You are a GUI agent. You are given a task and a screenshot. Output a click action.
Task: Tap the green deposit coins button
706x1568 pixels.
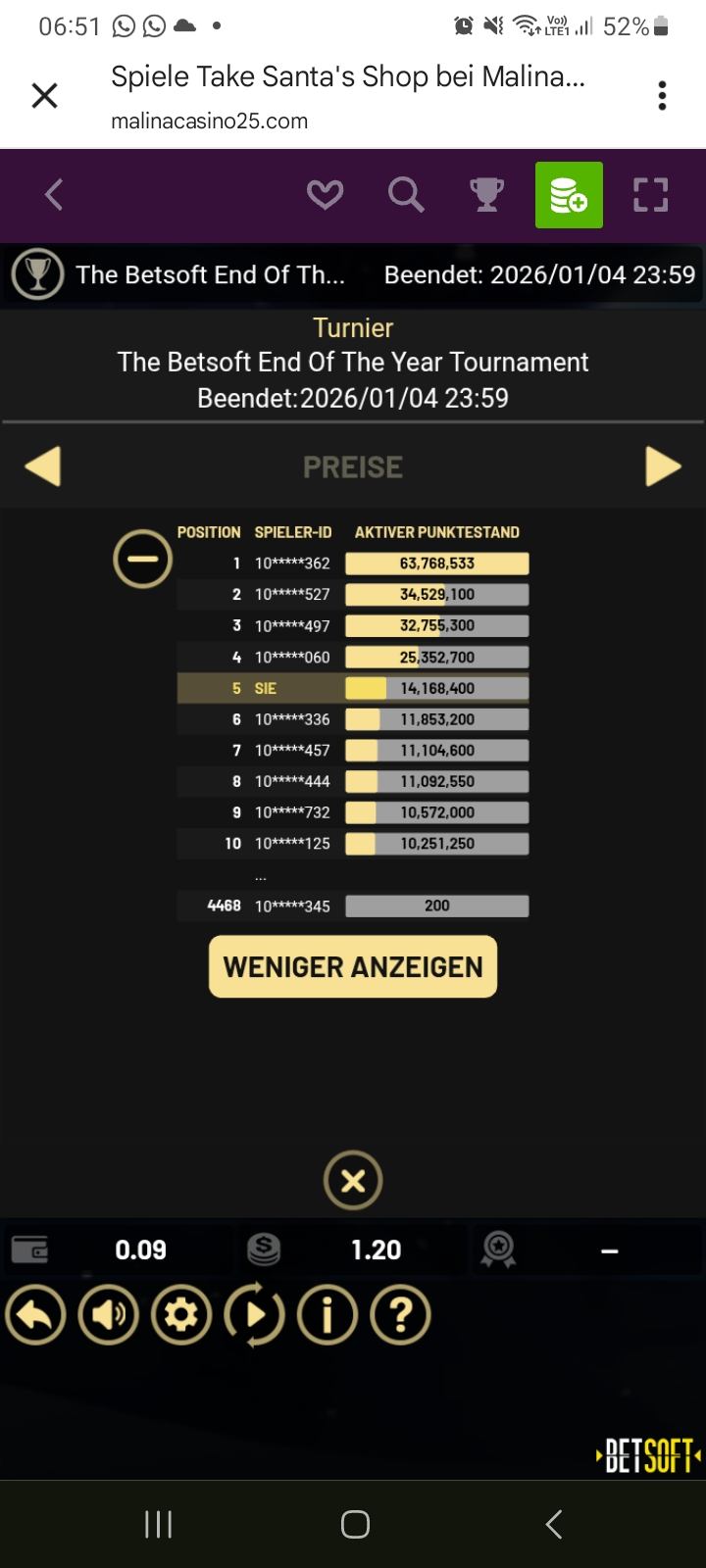tap(569, 195)
